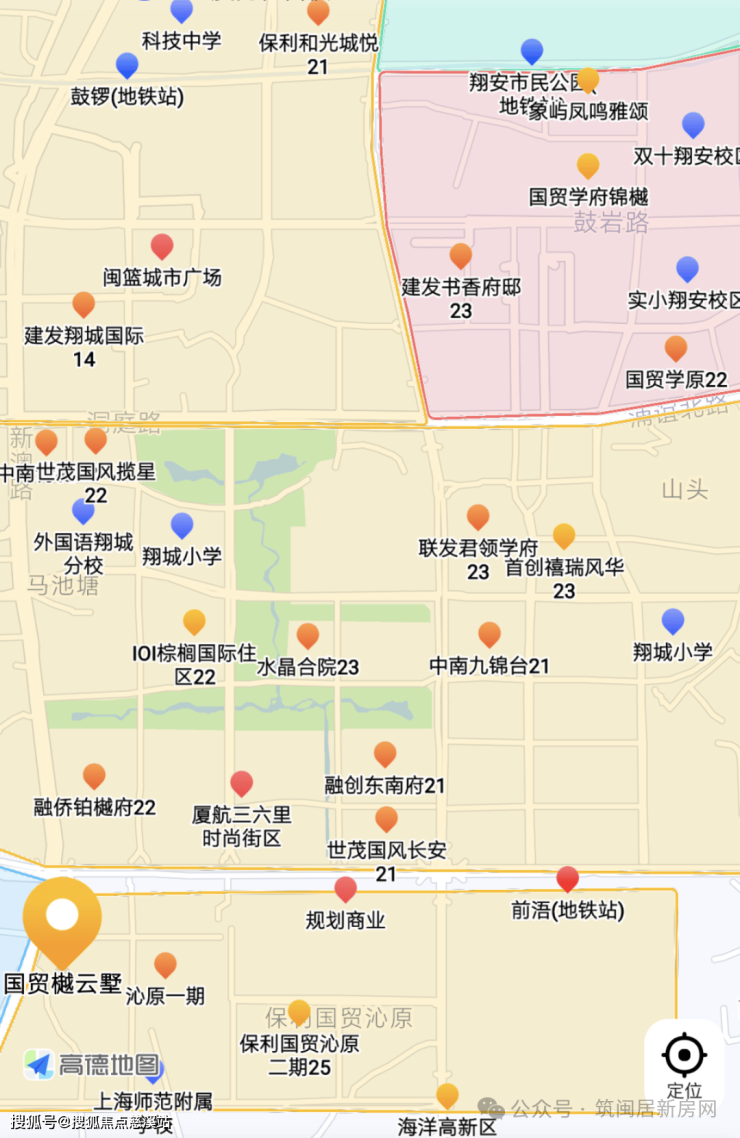
Task: Tap the 融侨铂樾府 pin
Action: pos(94,776)
